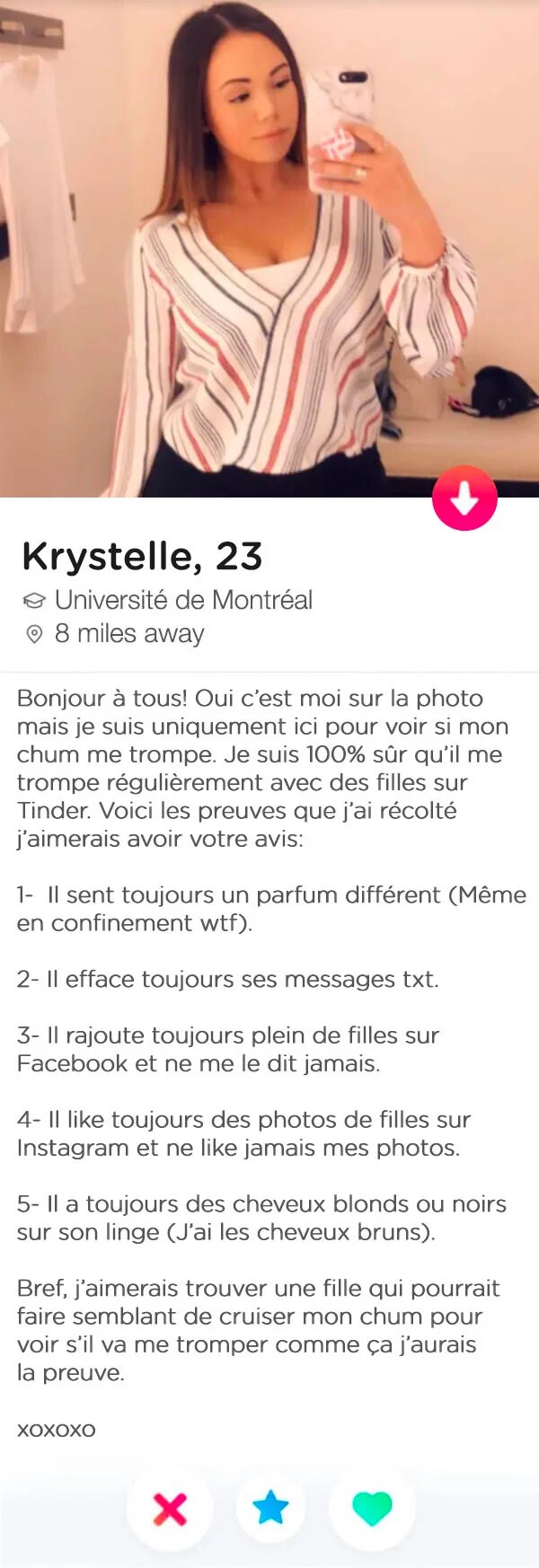
Task: Pass on Krystelle with the red X
Action: point(170,1509)
